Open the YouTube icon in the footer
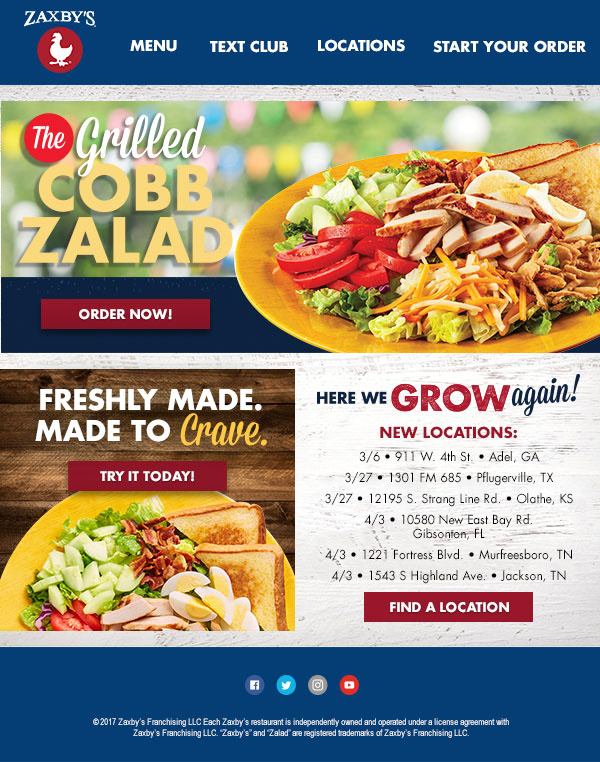Image resolution: width=600 pixels, height=762 pixels. coord(349,685)
